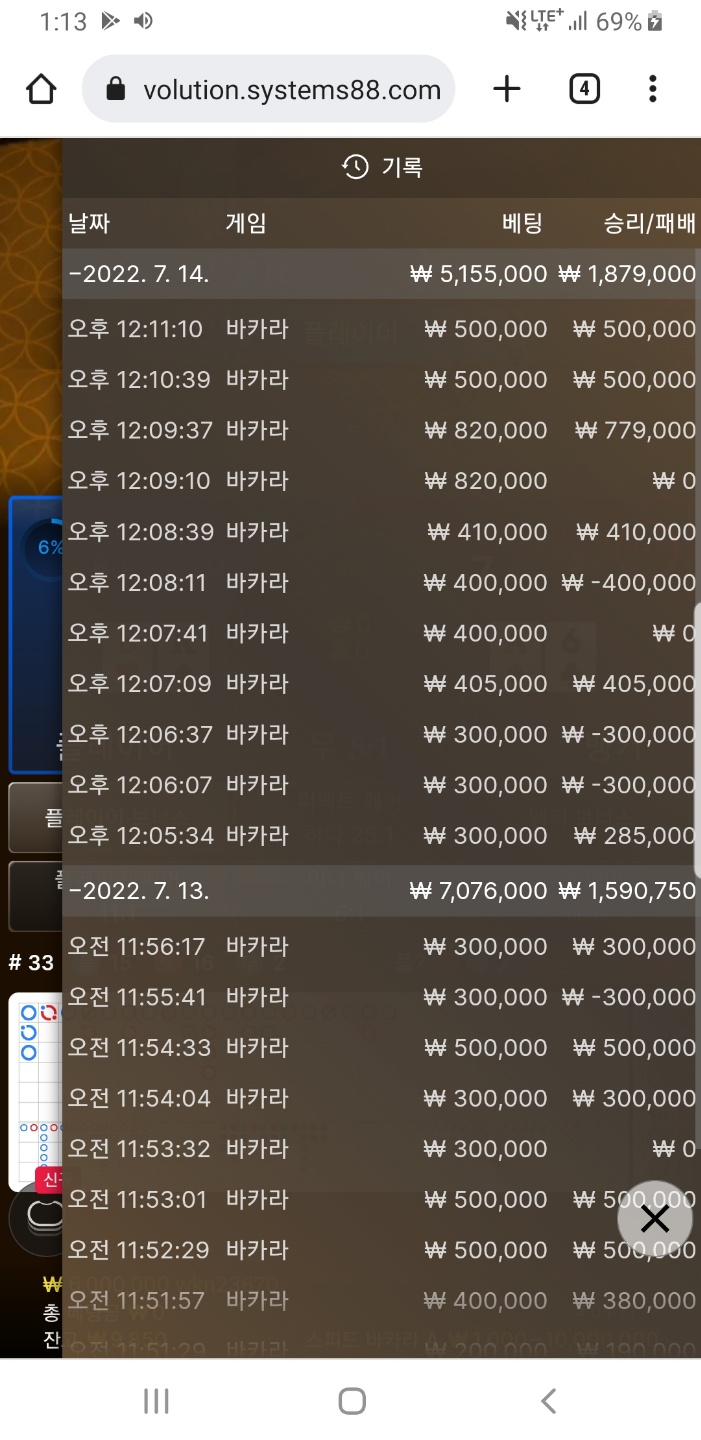This screenshot has width=701, height=1440.
Task: Open a new browser tab
Action: (x=507, y=90)
